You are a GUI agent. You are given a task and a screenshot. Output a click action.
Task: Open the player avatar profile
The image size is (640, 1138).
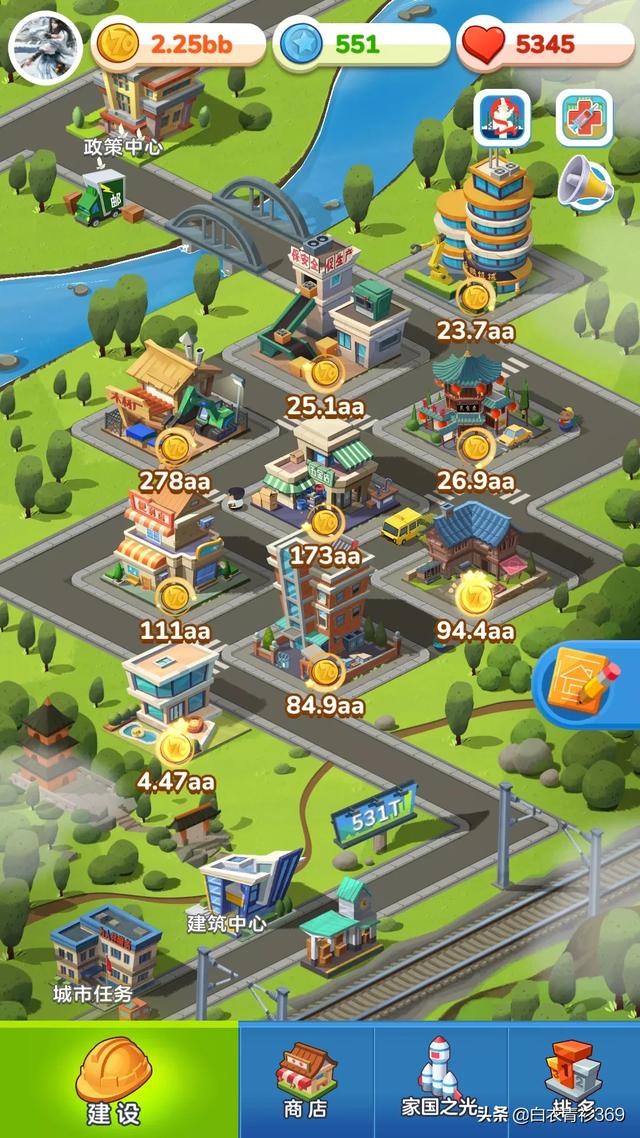[46, 46]
